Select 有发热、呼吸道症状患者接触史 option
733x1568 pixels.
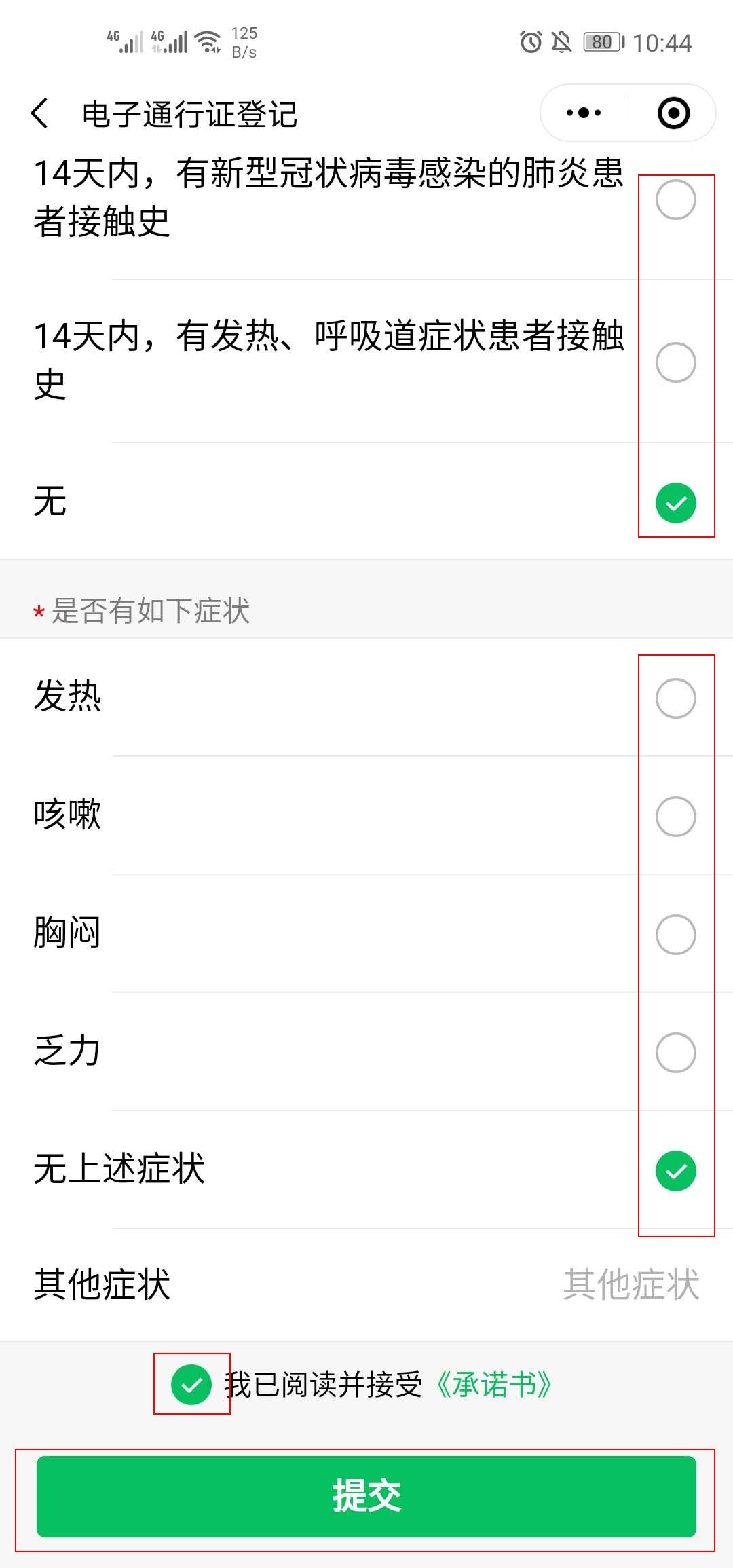click(x=675, y=362)
